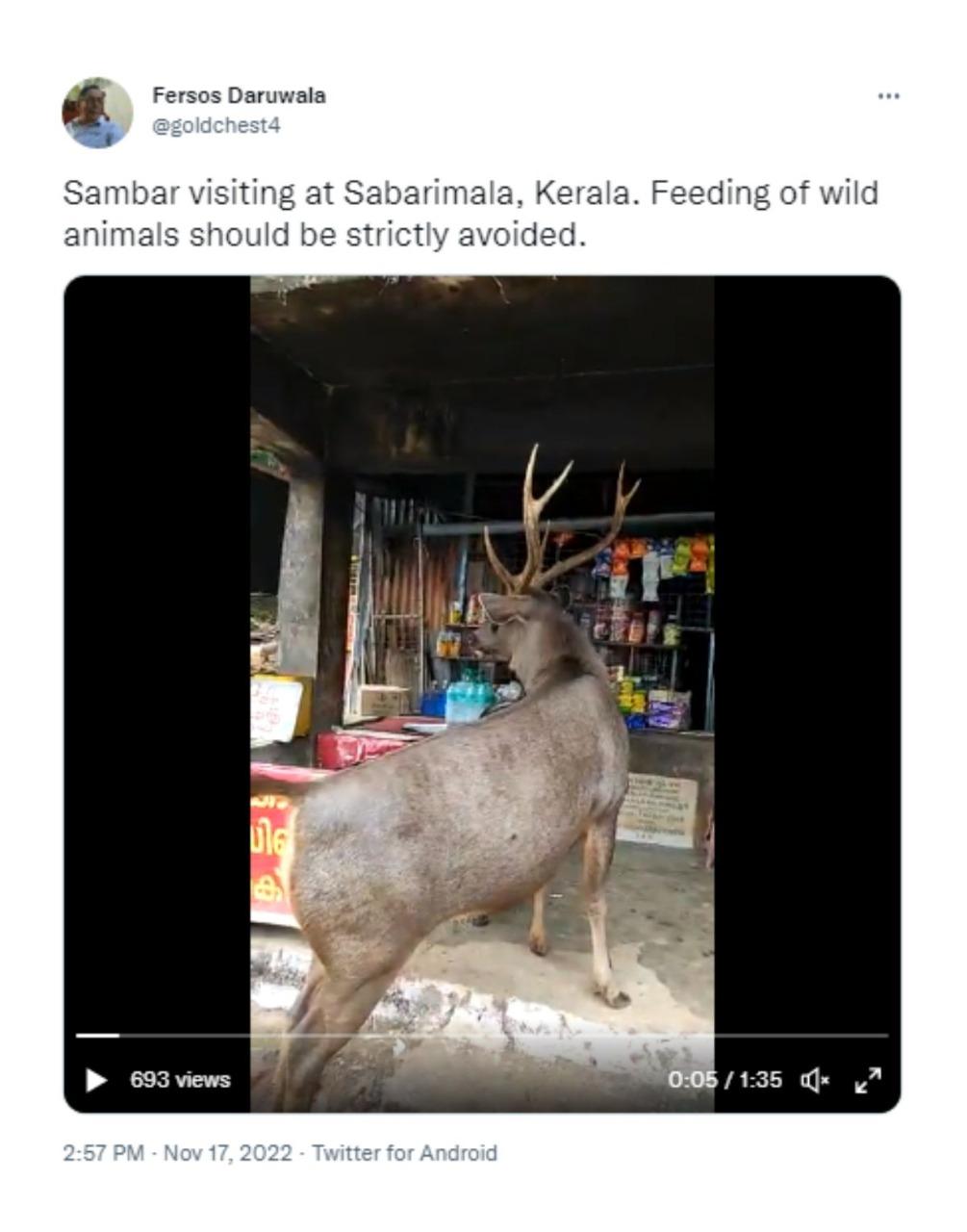The height and width of the screenshot is (1232, 967).
Task: Open the tweet's three-dot overflow menu
Action: point(888,96)
